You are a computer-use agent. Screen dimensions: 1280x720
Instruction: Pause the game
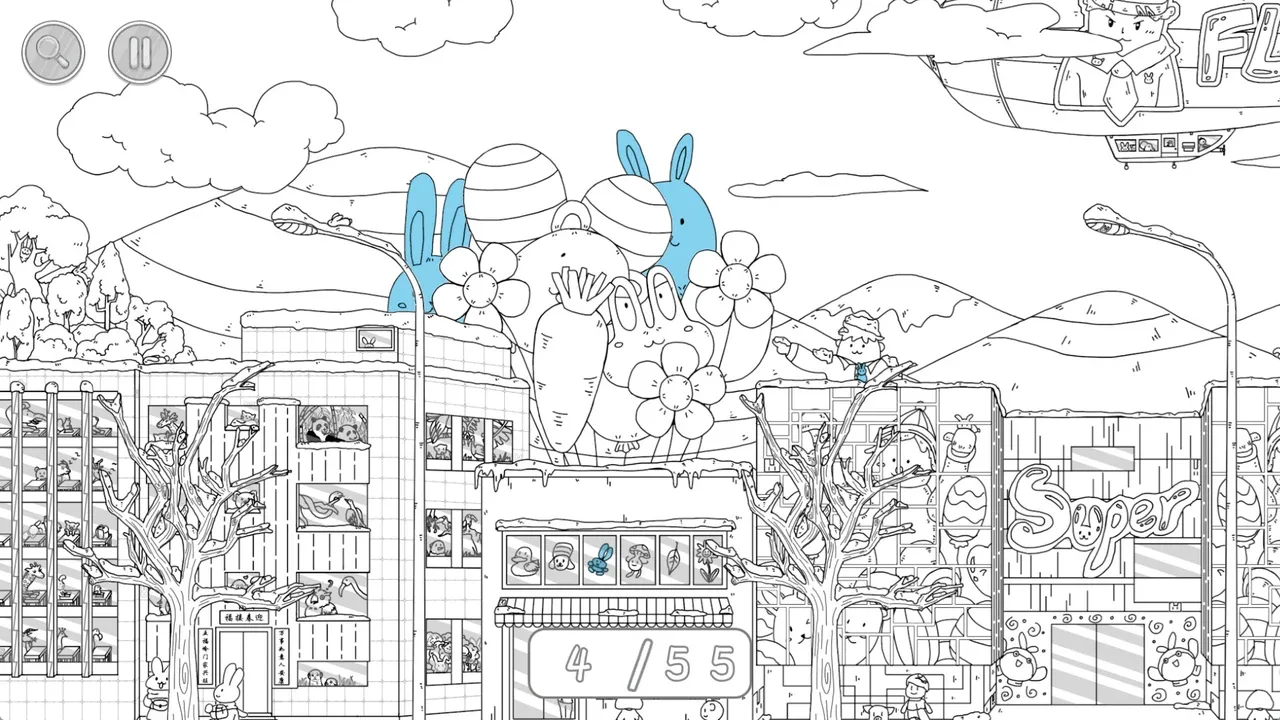pos(140,53)
